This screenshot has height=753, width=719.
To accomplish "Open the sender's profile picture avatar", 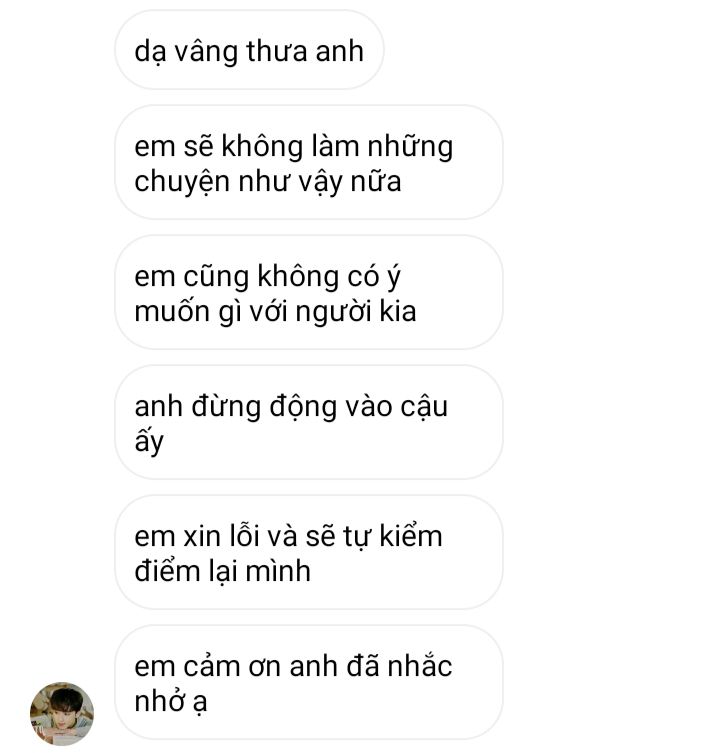I will pos(62,714).
